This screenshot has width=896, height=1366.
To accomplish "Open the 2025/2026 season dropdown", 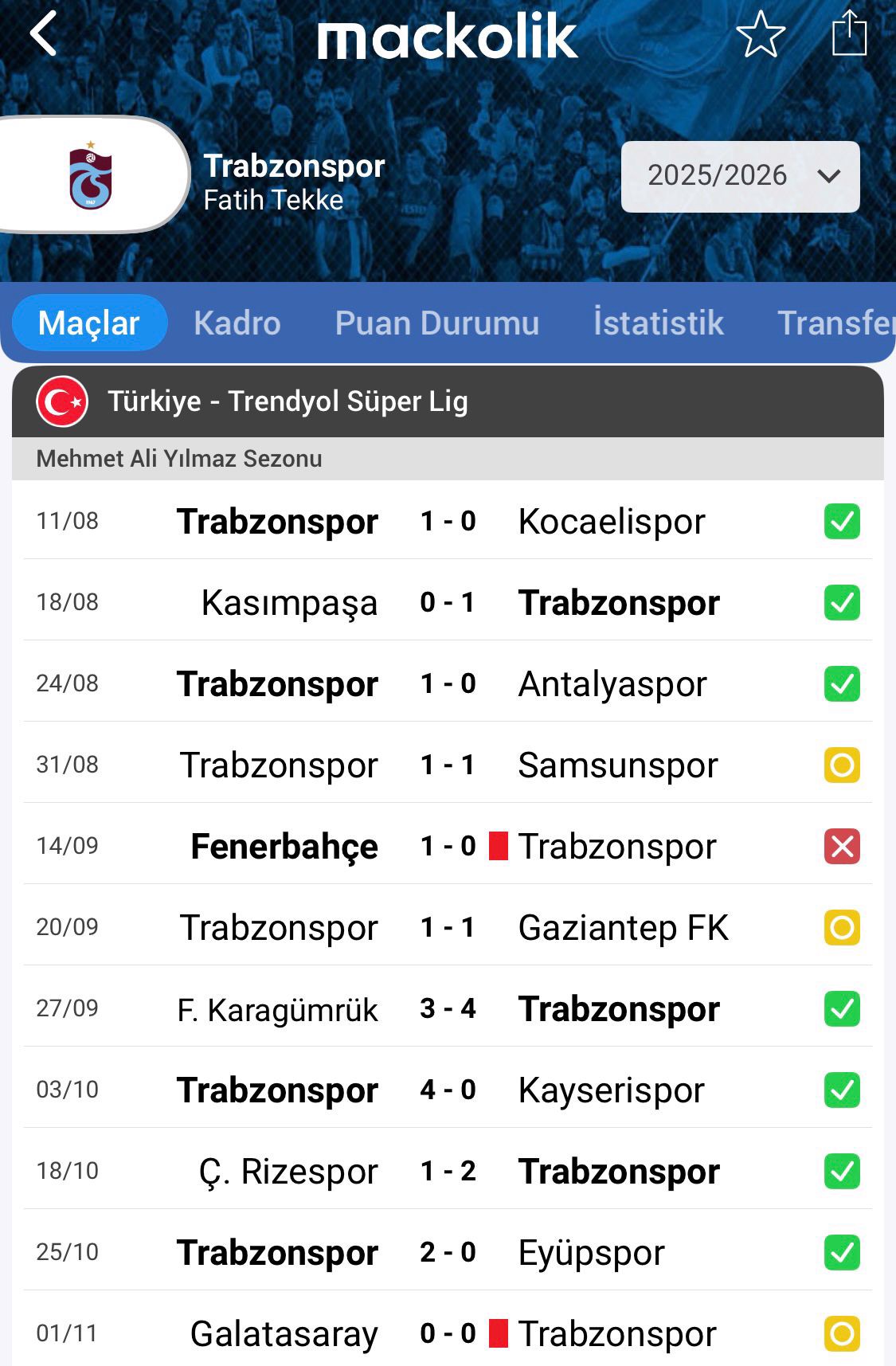I will (x=740, y=176).
